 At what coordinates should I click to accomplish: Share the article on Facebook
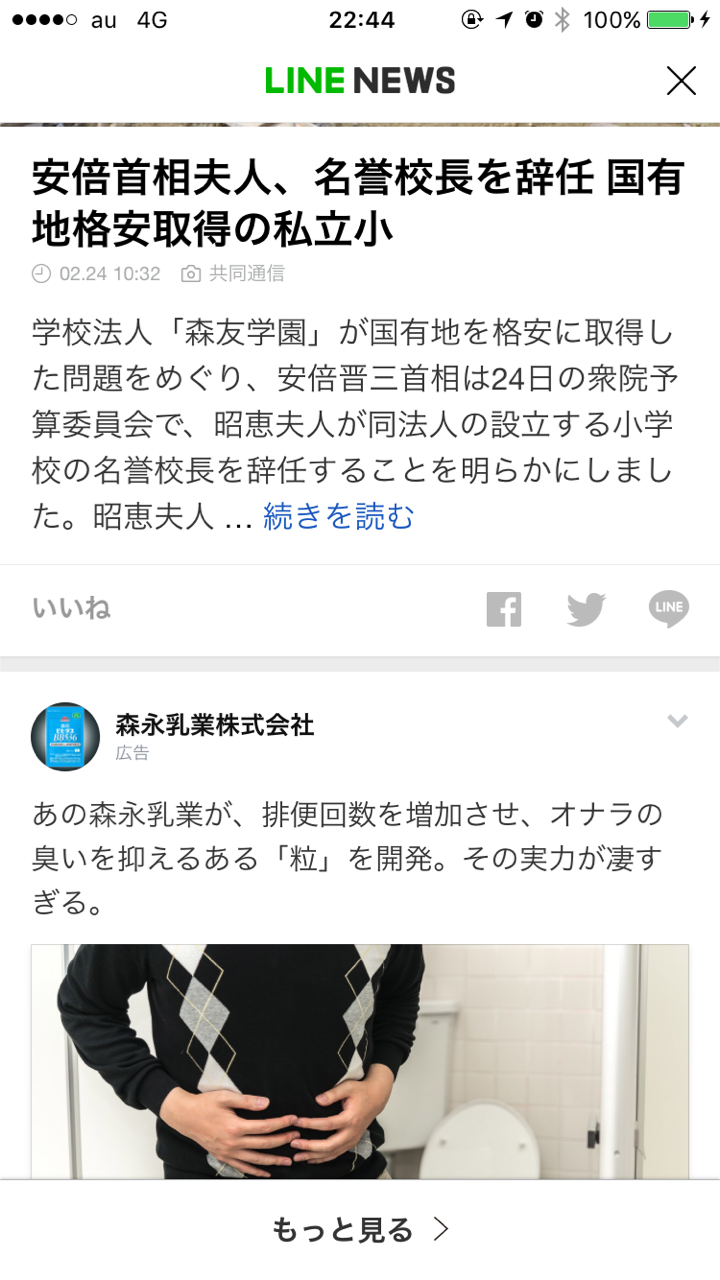coord(504,609)
